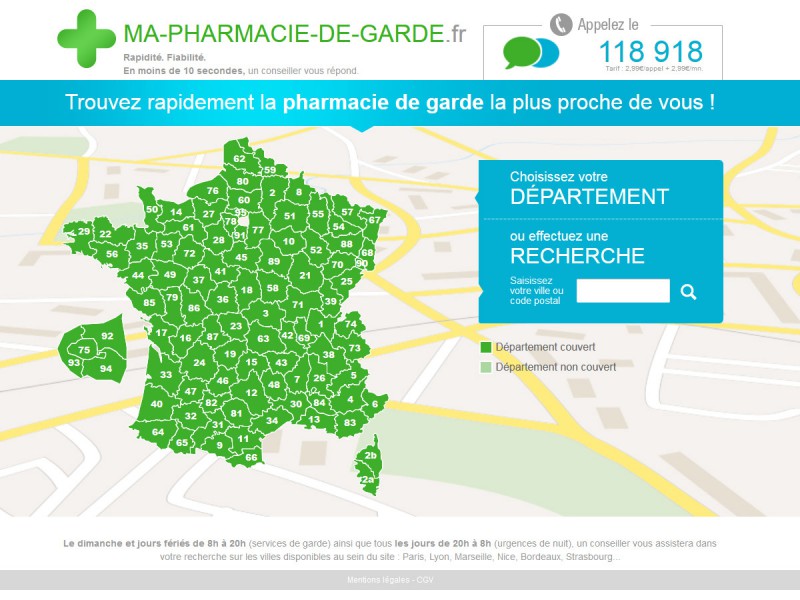This screenshot has height=600, width=800.
Task: Tap the city or postal code field
Action: (623, 291)
